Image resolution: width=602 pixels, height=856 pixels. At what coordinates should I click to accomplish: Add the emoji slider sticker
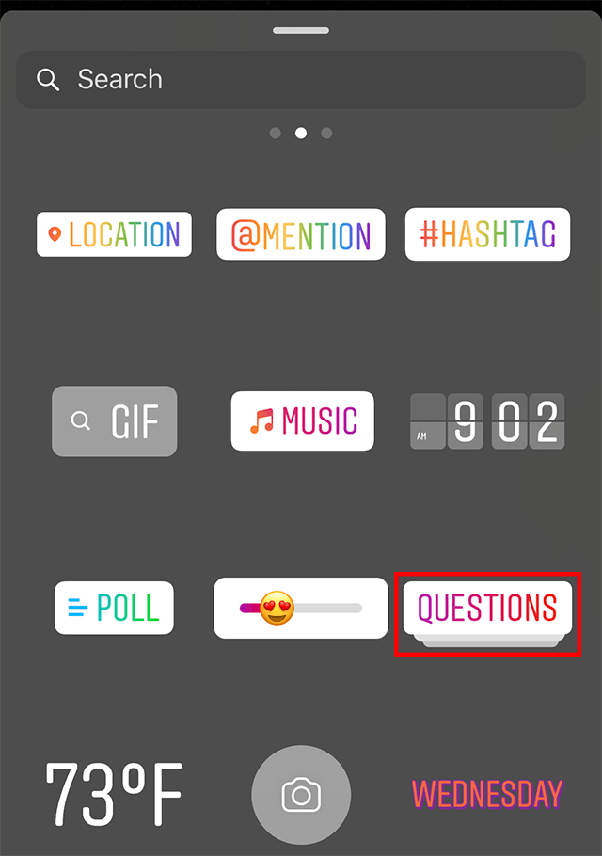point(300,608)
